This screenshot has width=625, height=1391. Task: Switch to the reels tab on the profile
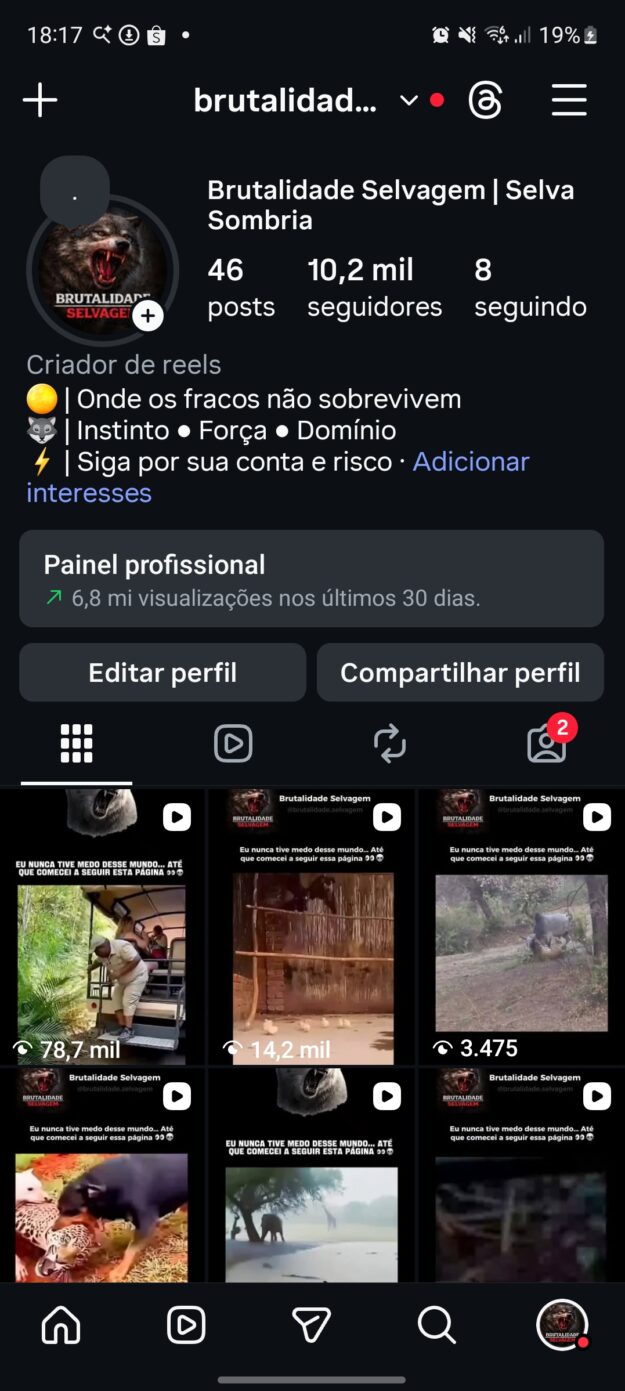click(233, 743)
